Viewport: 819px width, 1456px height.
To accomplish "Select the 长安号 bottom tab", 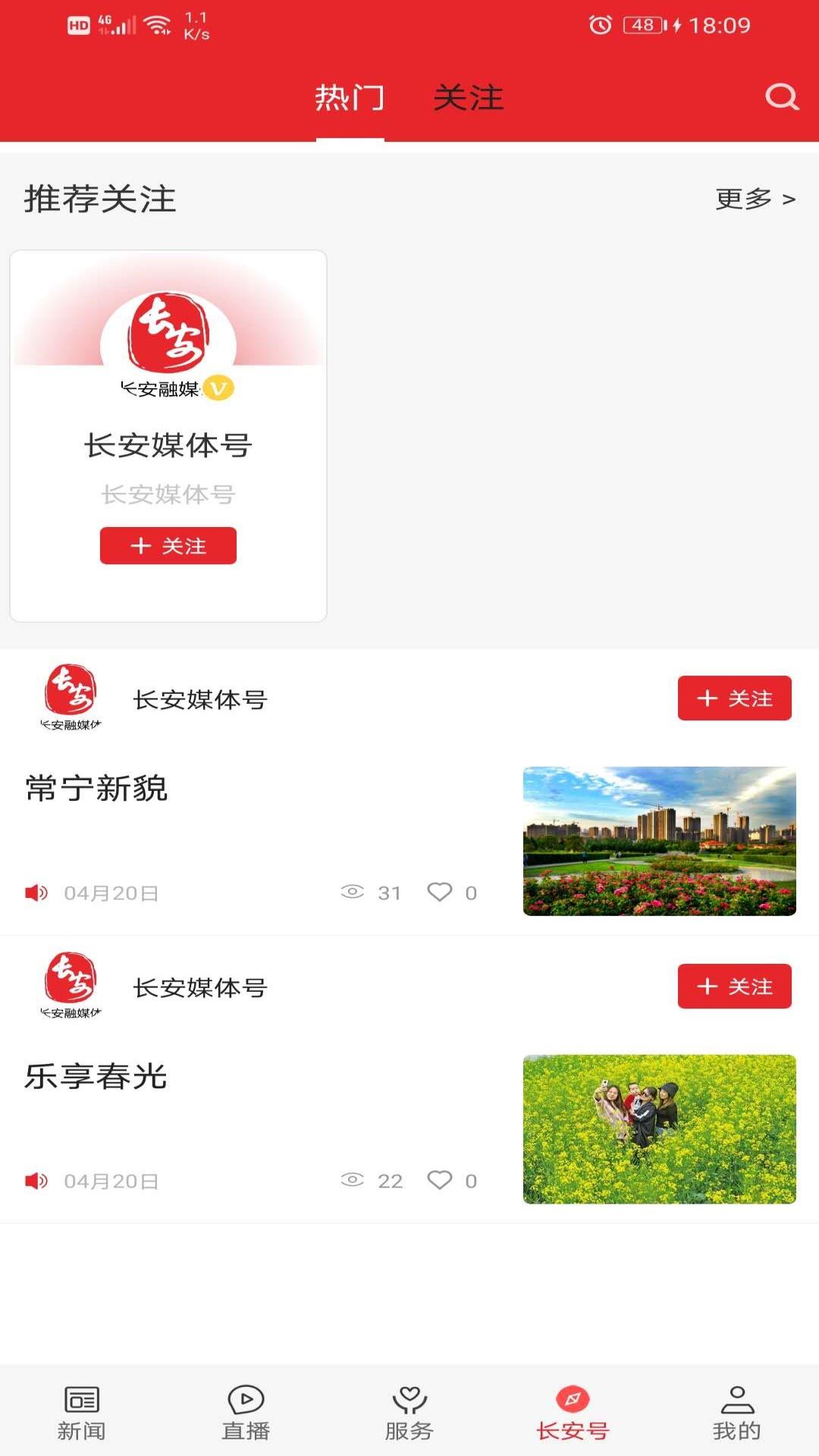I will 573,1412.
